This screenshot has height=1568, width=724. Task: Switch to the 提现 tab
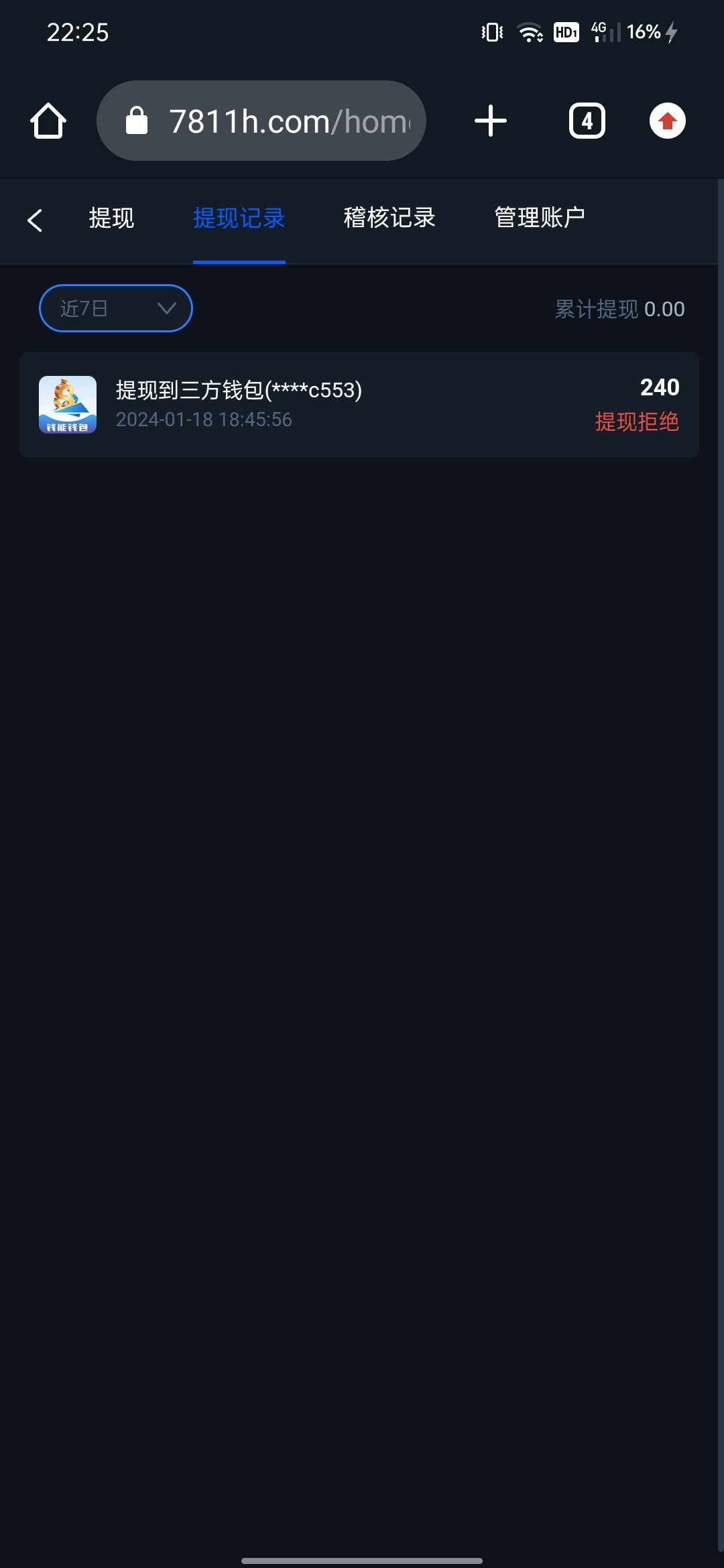111,218
